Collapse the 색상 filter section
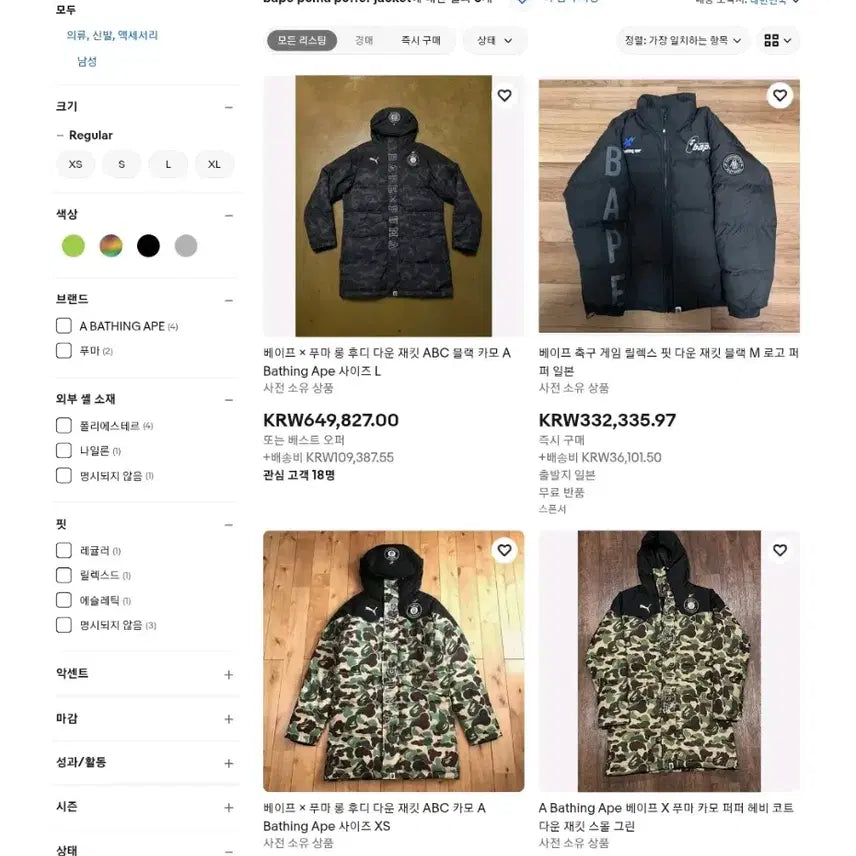 pyautogui.click(x=228, y=215)
